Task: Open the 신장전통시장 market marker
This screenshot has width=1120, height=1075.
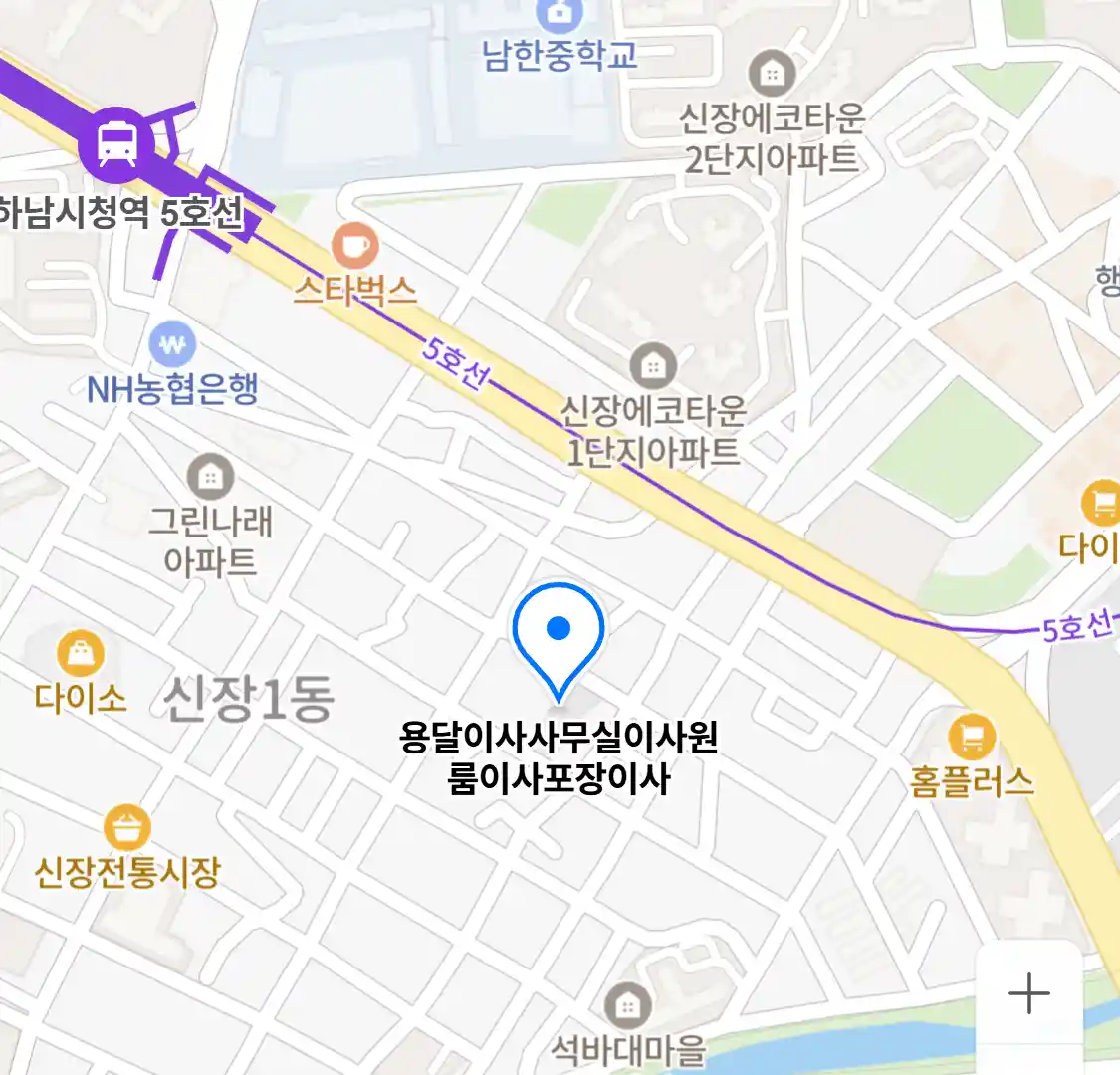Action: [126, 829]
